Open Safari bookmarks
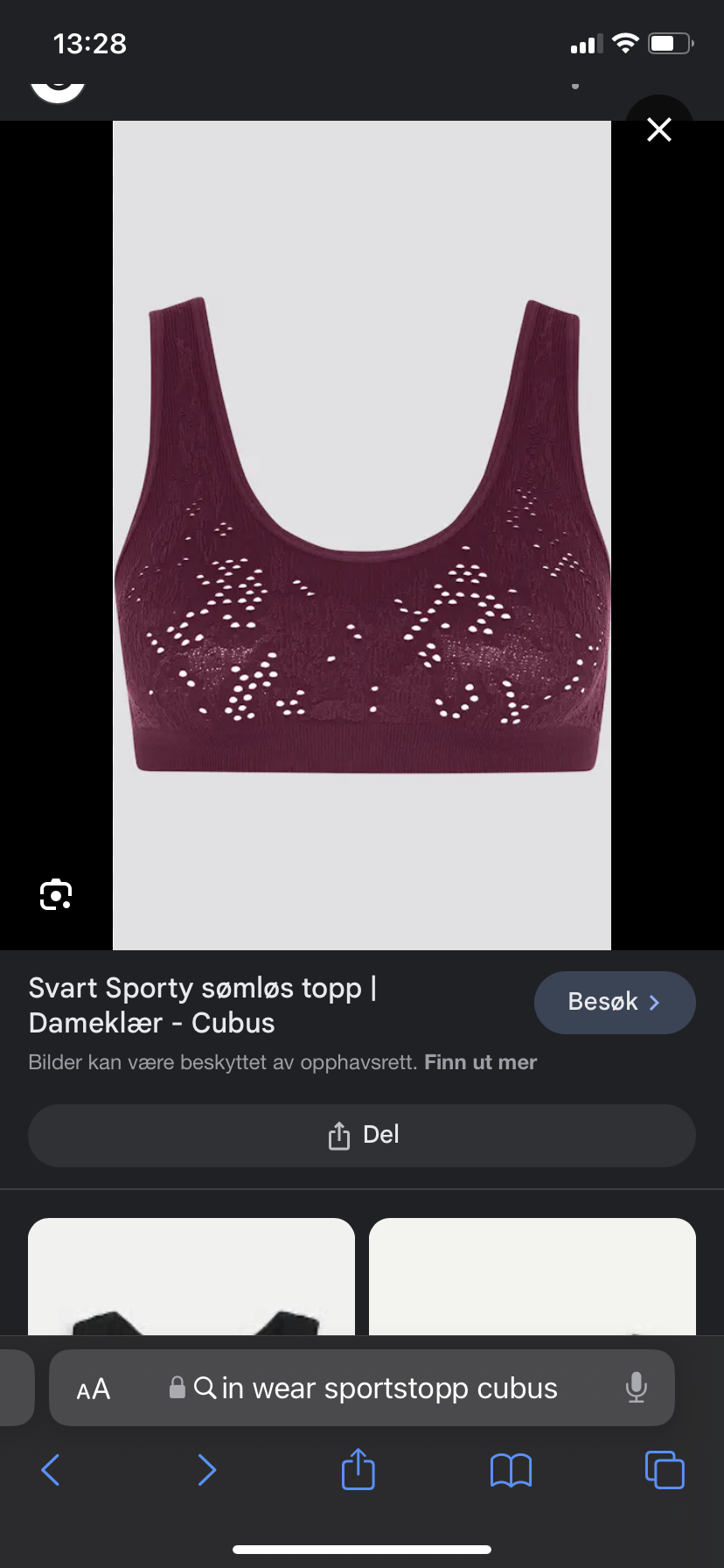 pos(512,1470)
